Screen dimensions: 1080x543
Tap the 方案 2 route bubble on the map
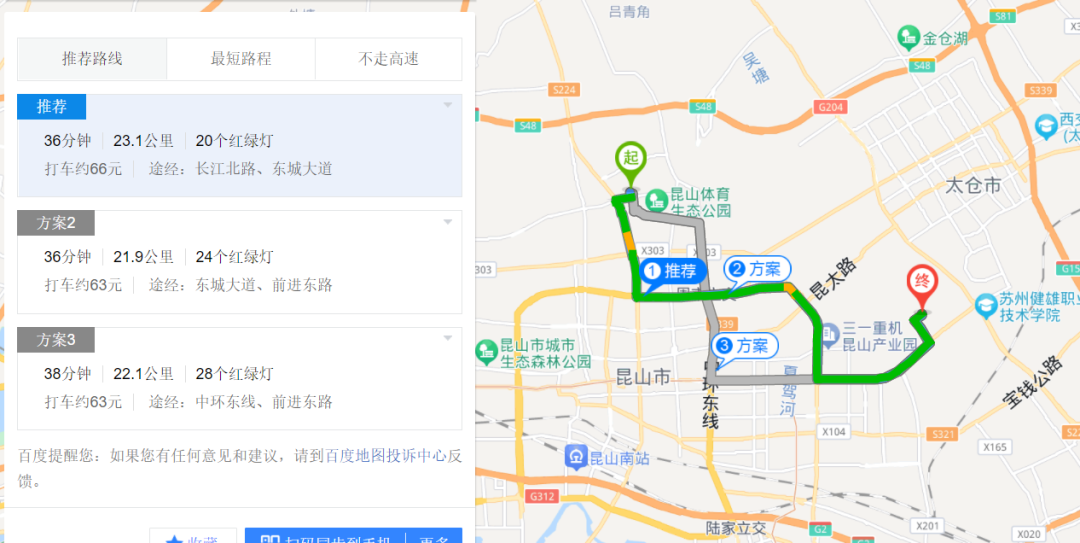tap(757, 268)
